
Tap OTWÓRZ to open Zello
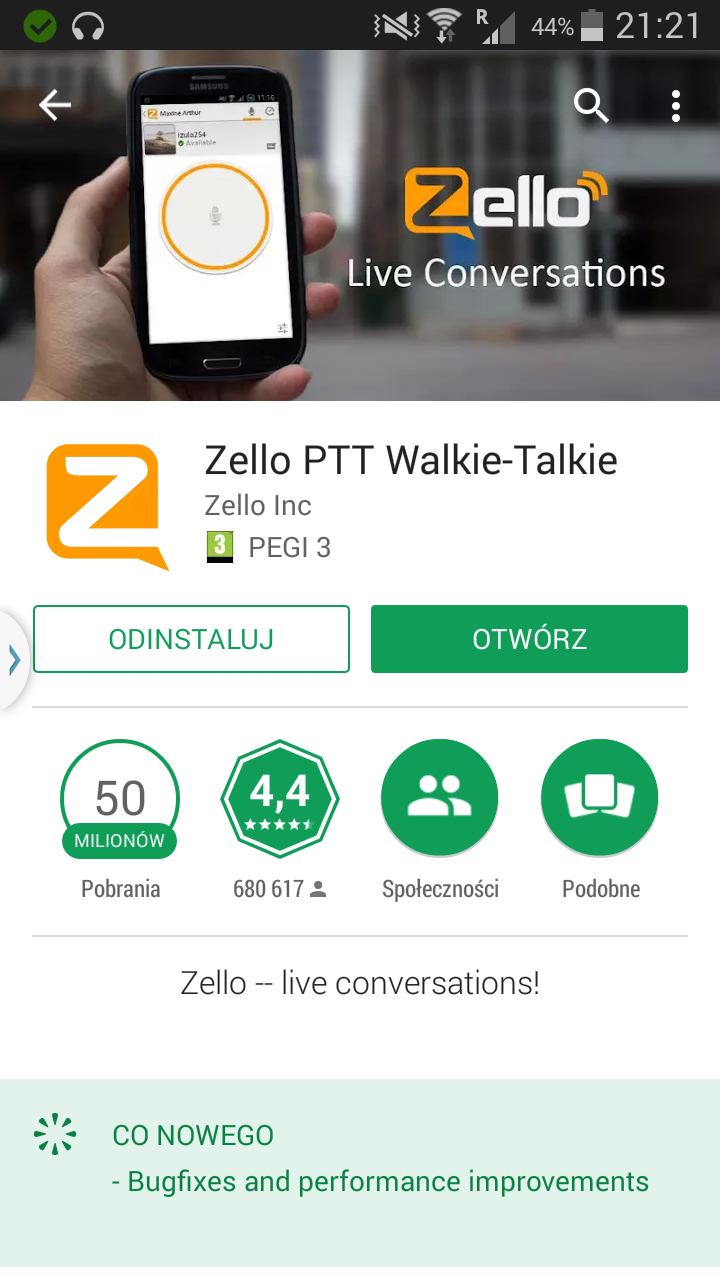pyautogui.click(x=529, y=639)
